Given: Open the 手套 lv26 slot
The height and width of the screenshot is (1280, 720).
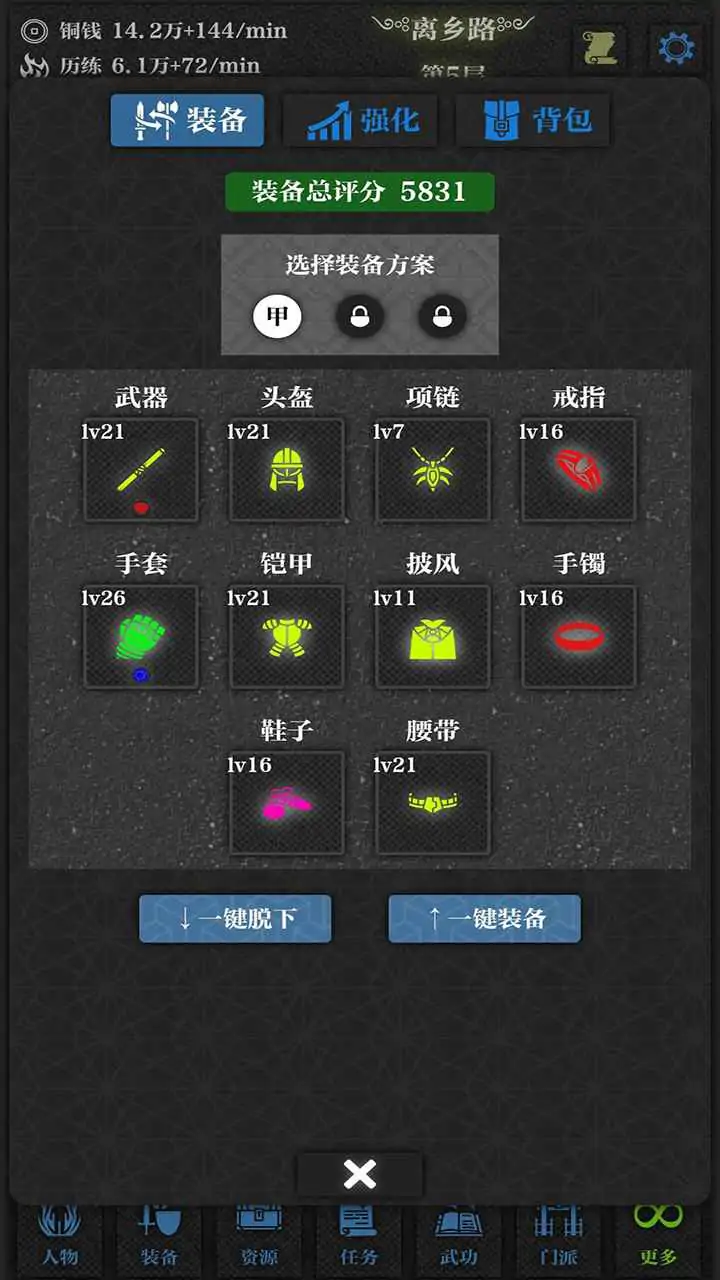Looking at the screenshot, I should pos(141,637).
